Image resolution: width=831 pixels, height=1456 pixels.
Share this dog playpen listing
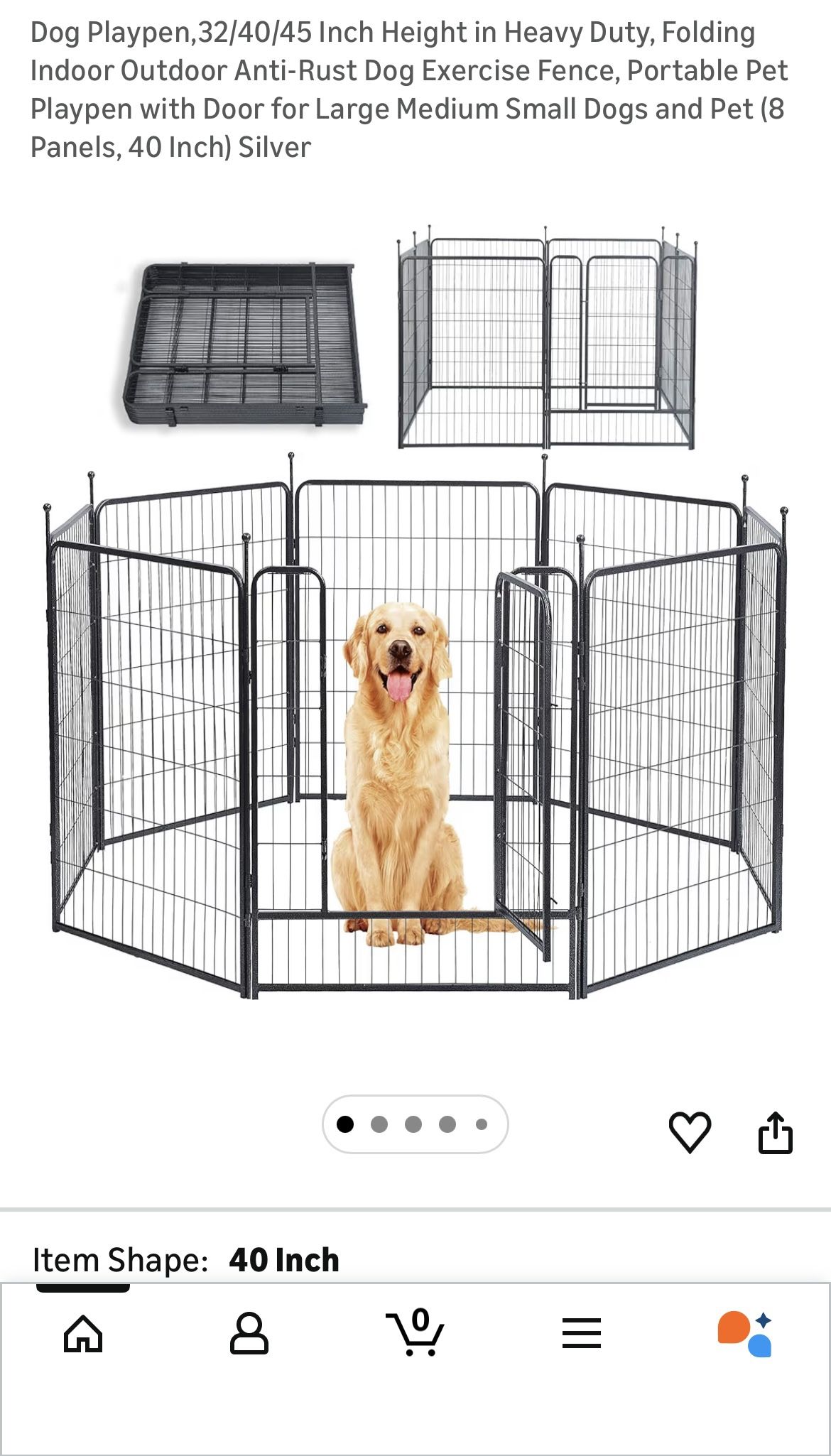(x=775, y=1132)
